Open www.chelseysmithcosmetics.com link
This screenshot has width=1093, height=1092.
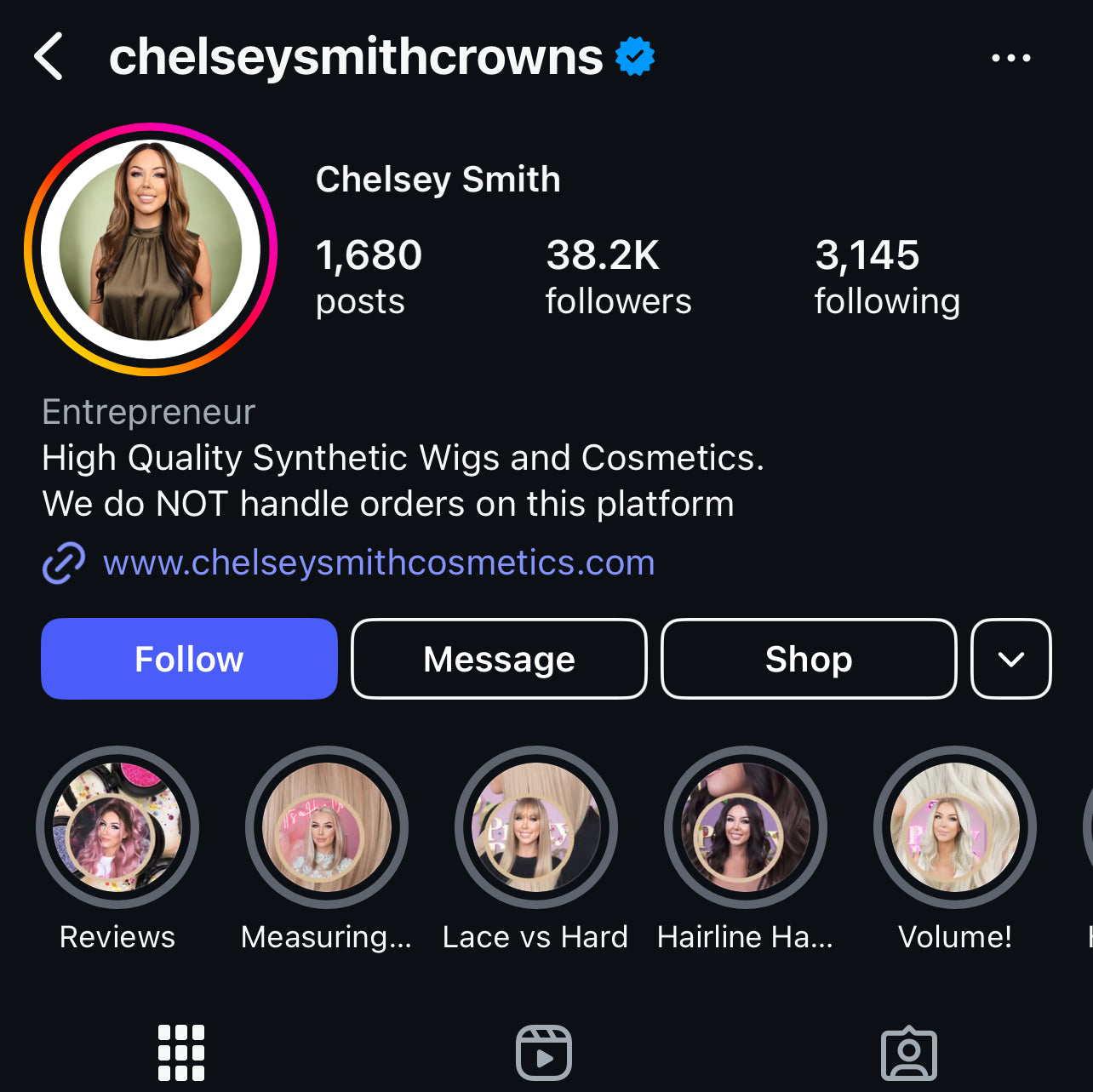coord(378,563)
